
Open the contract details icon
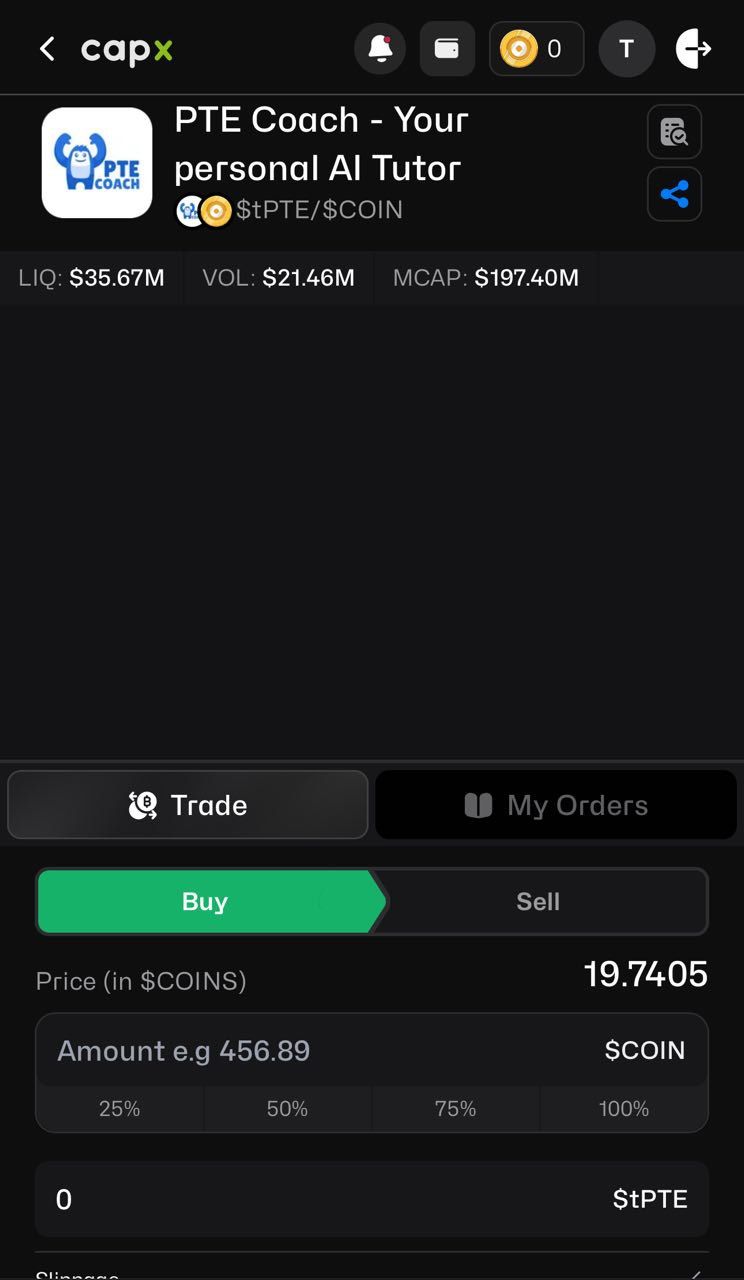click(674, 131)
